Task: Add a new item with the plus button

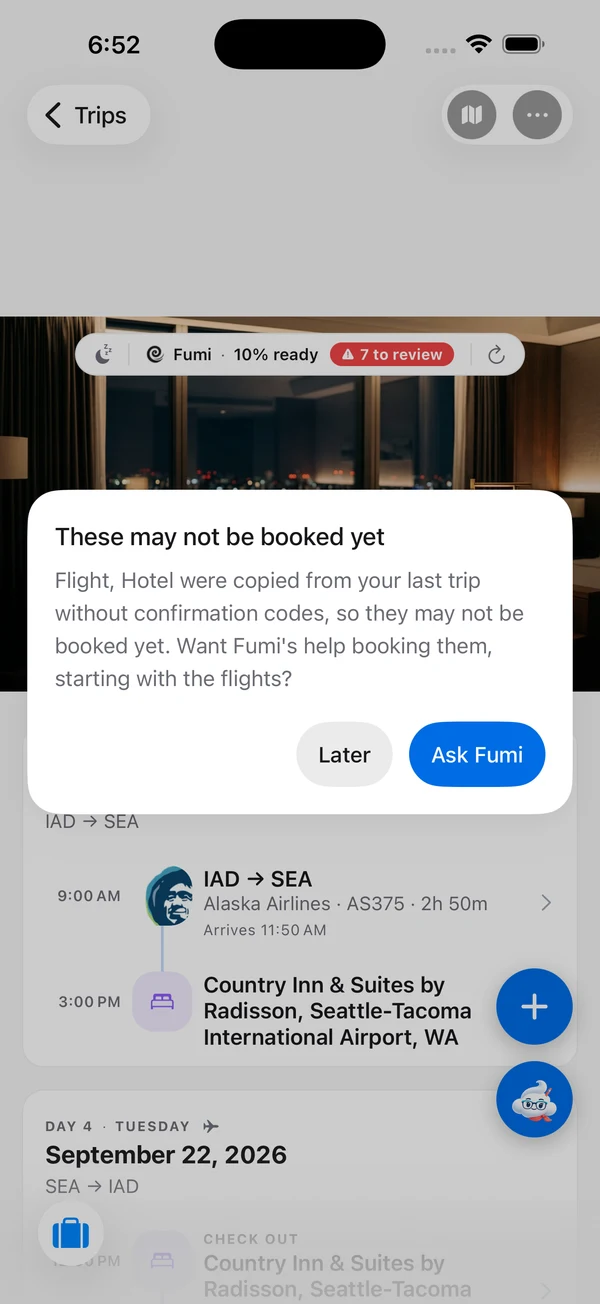Action: point(534,1006)
